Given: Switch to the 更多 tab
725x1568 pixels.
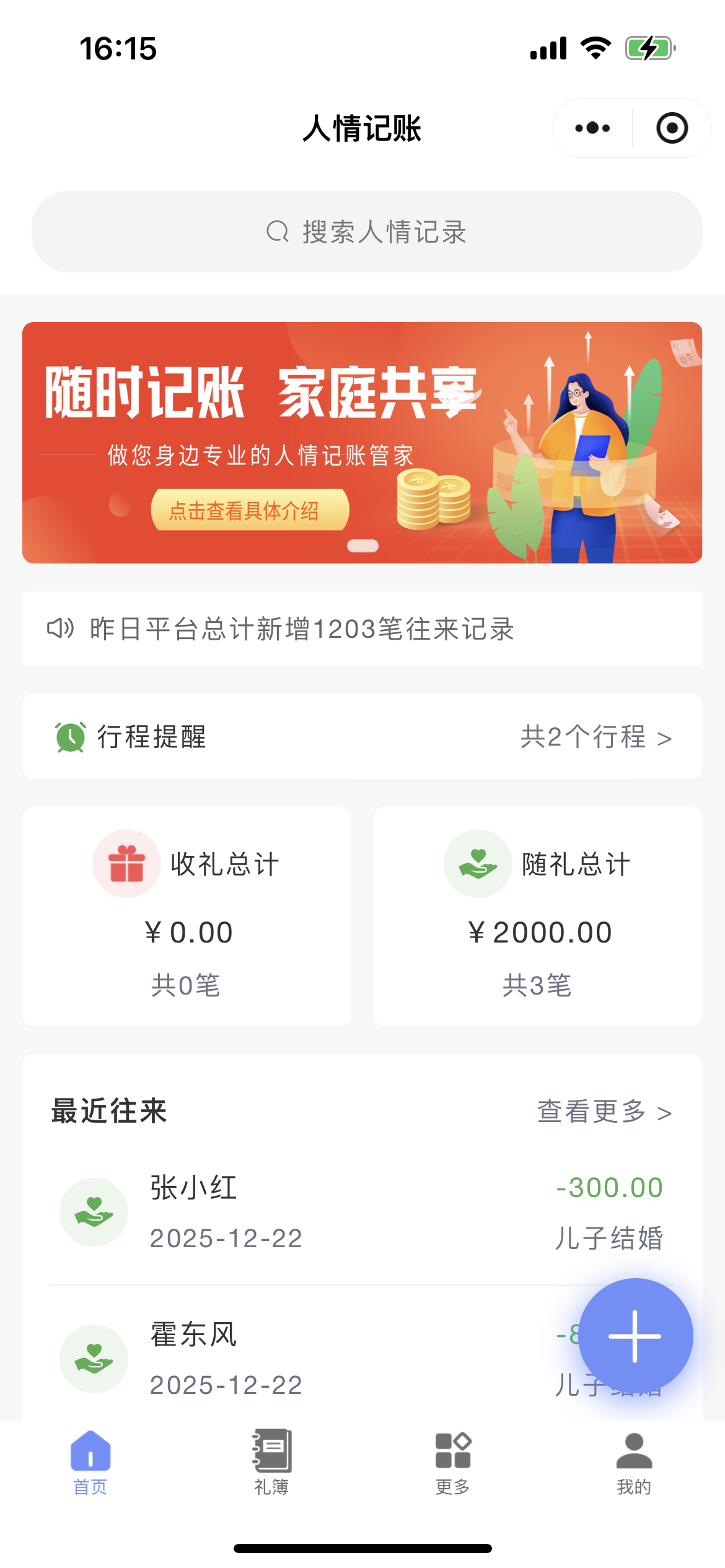Looking at the screenshot, I should 453,1461.
